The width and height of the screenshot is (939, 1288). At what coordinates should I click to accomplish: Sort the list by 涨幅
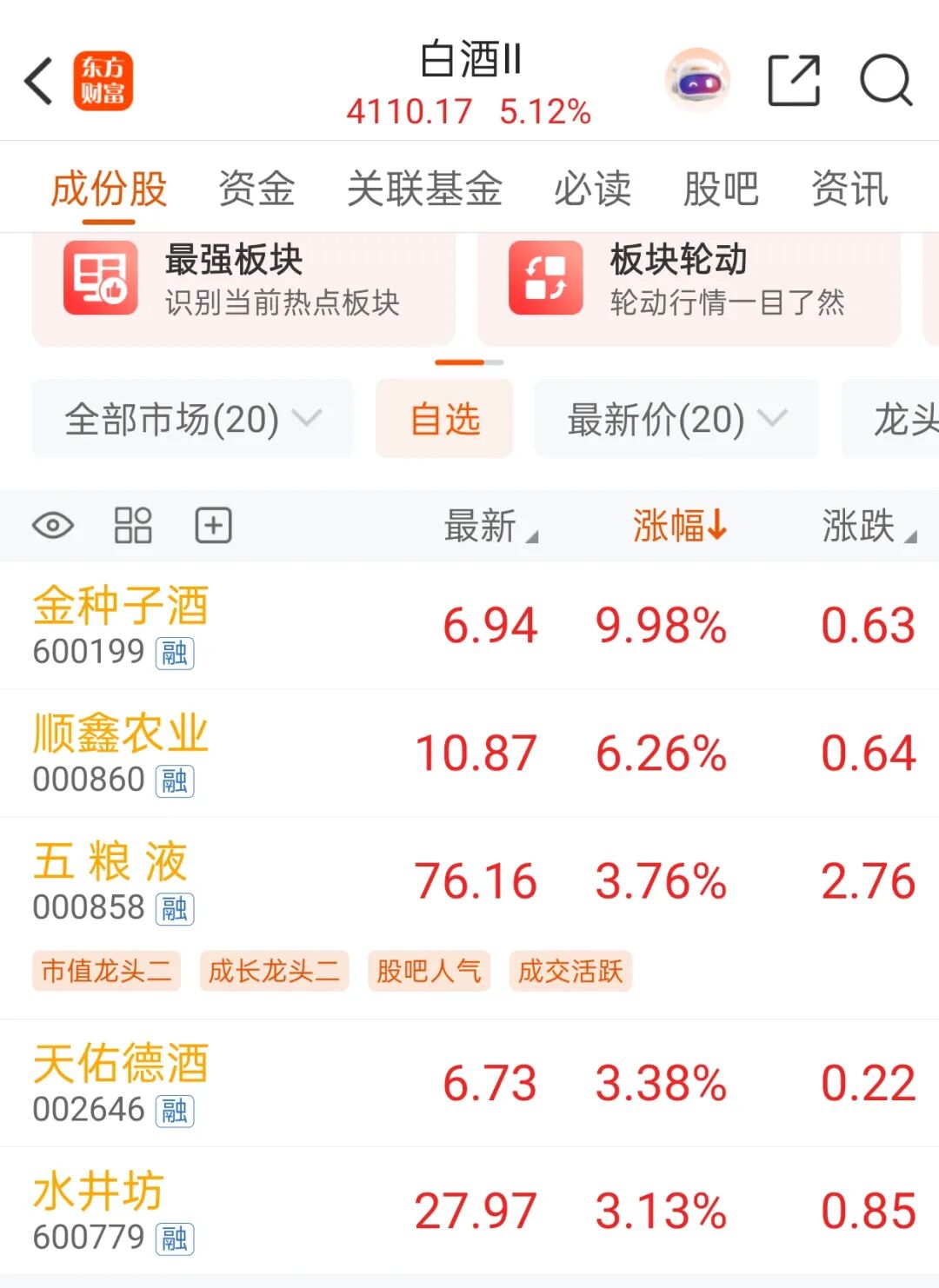[680, 526]
